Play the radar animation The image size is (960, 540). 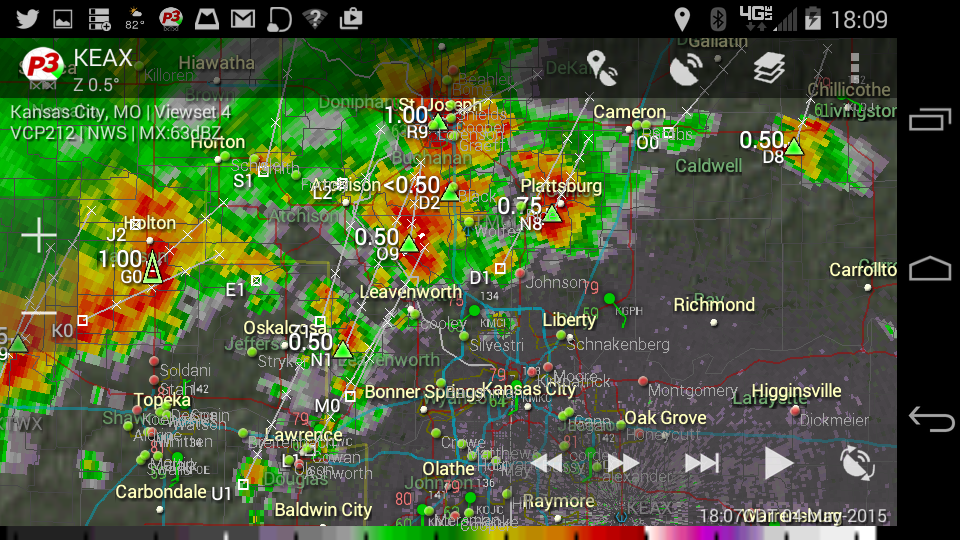[778, 463]
